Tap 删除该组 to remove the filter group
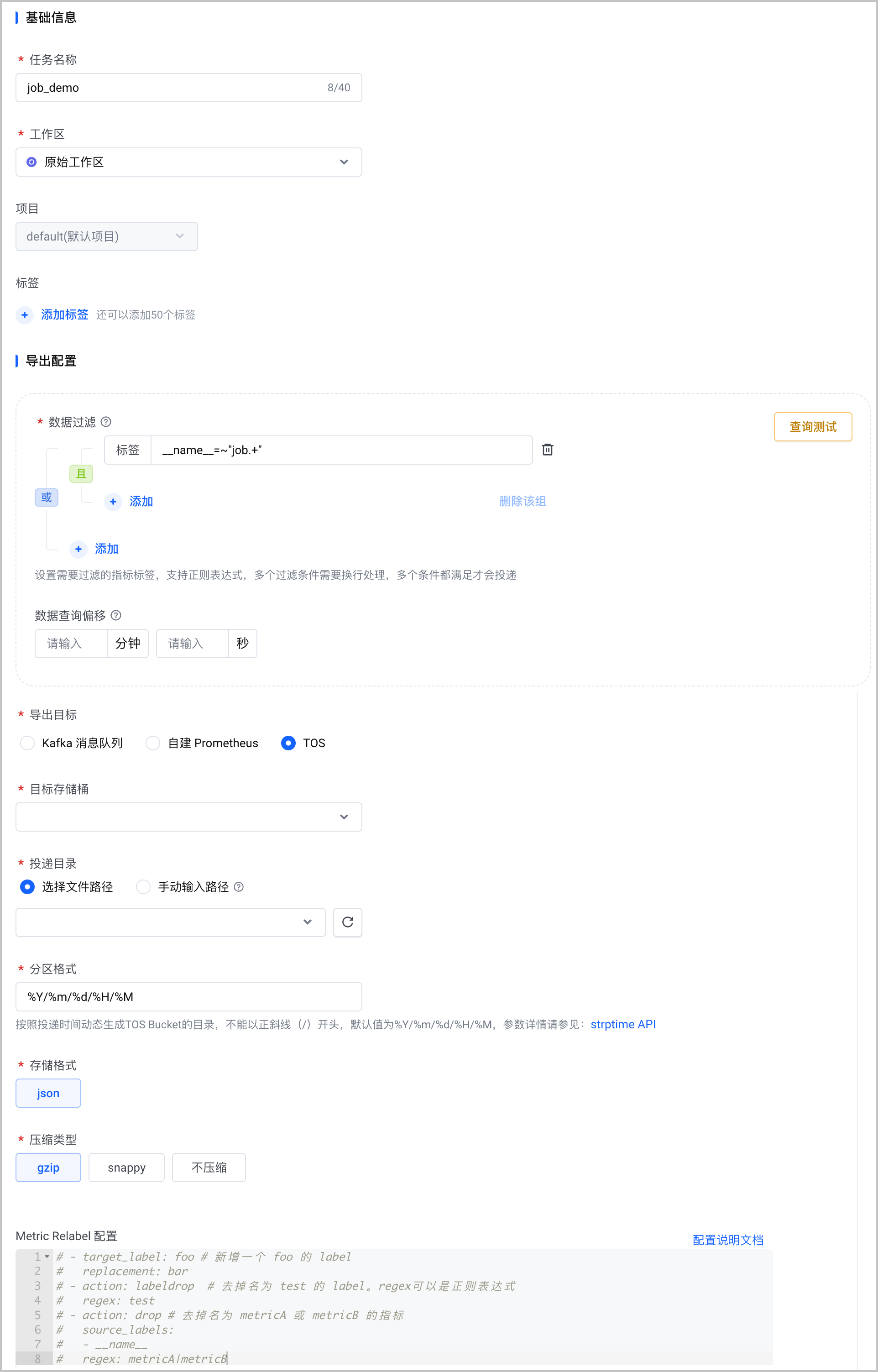 (x=522, y=501)
